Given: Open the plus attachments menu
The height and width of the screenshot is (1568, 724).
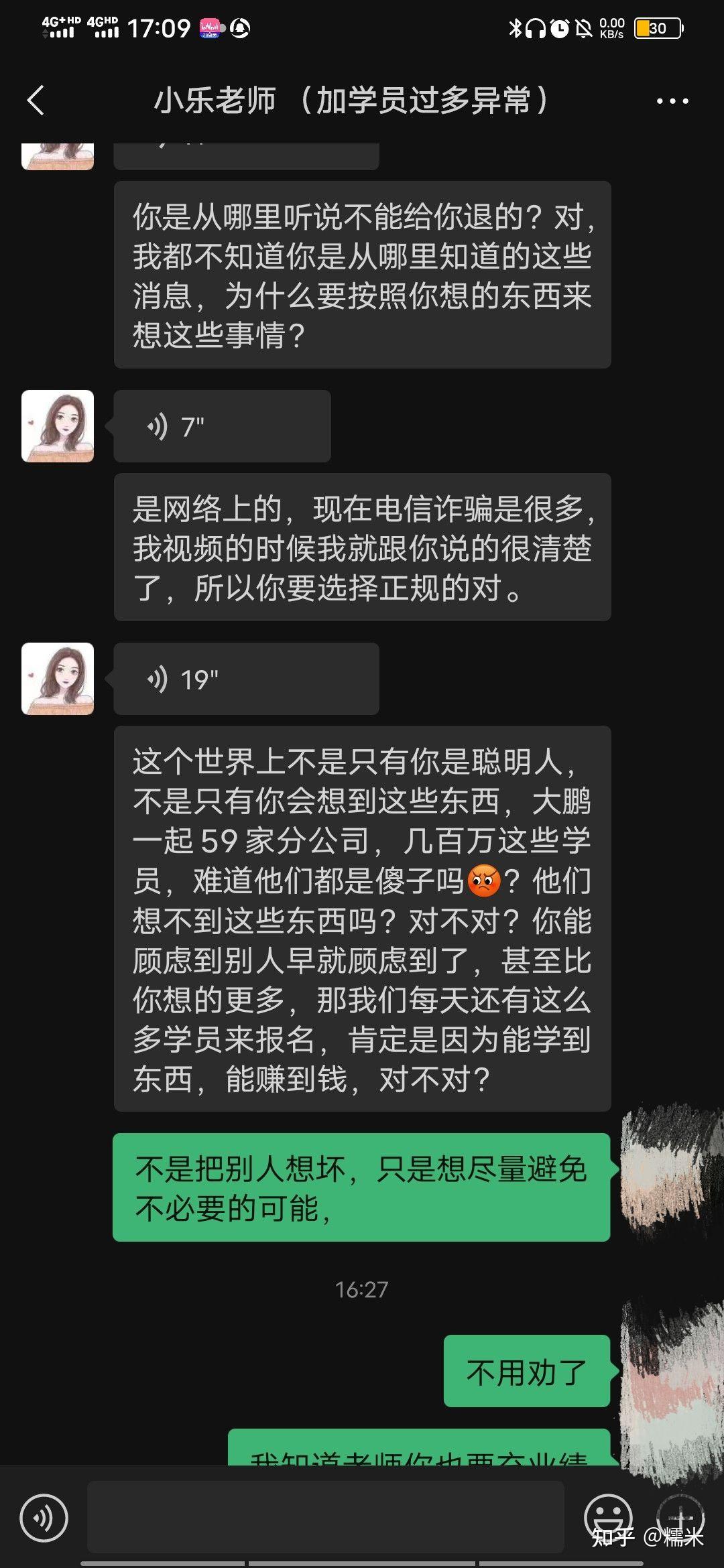Looking at the screenshot, I should pos(680,1518).
